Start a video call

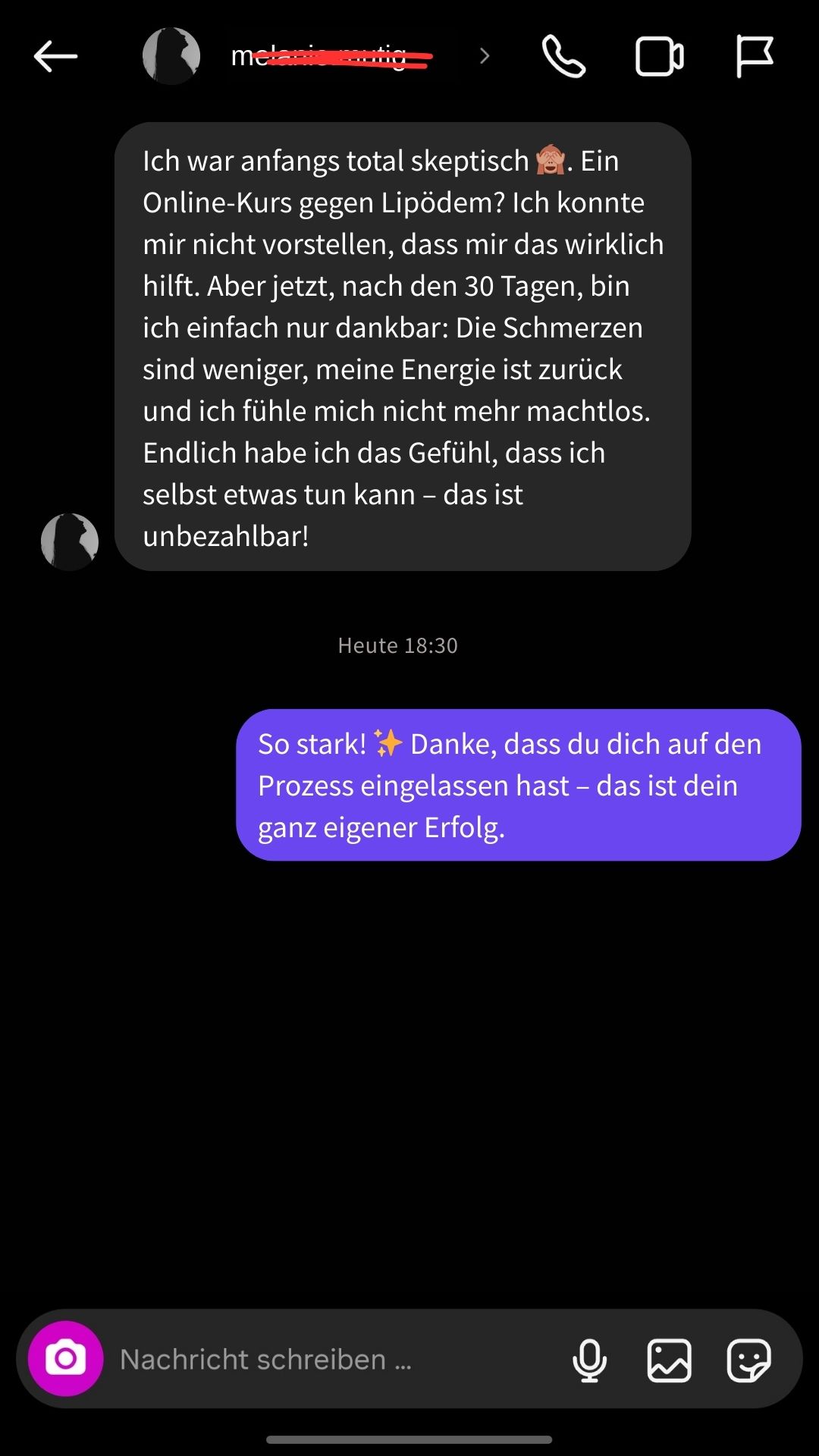coord(658,55)
